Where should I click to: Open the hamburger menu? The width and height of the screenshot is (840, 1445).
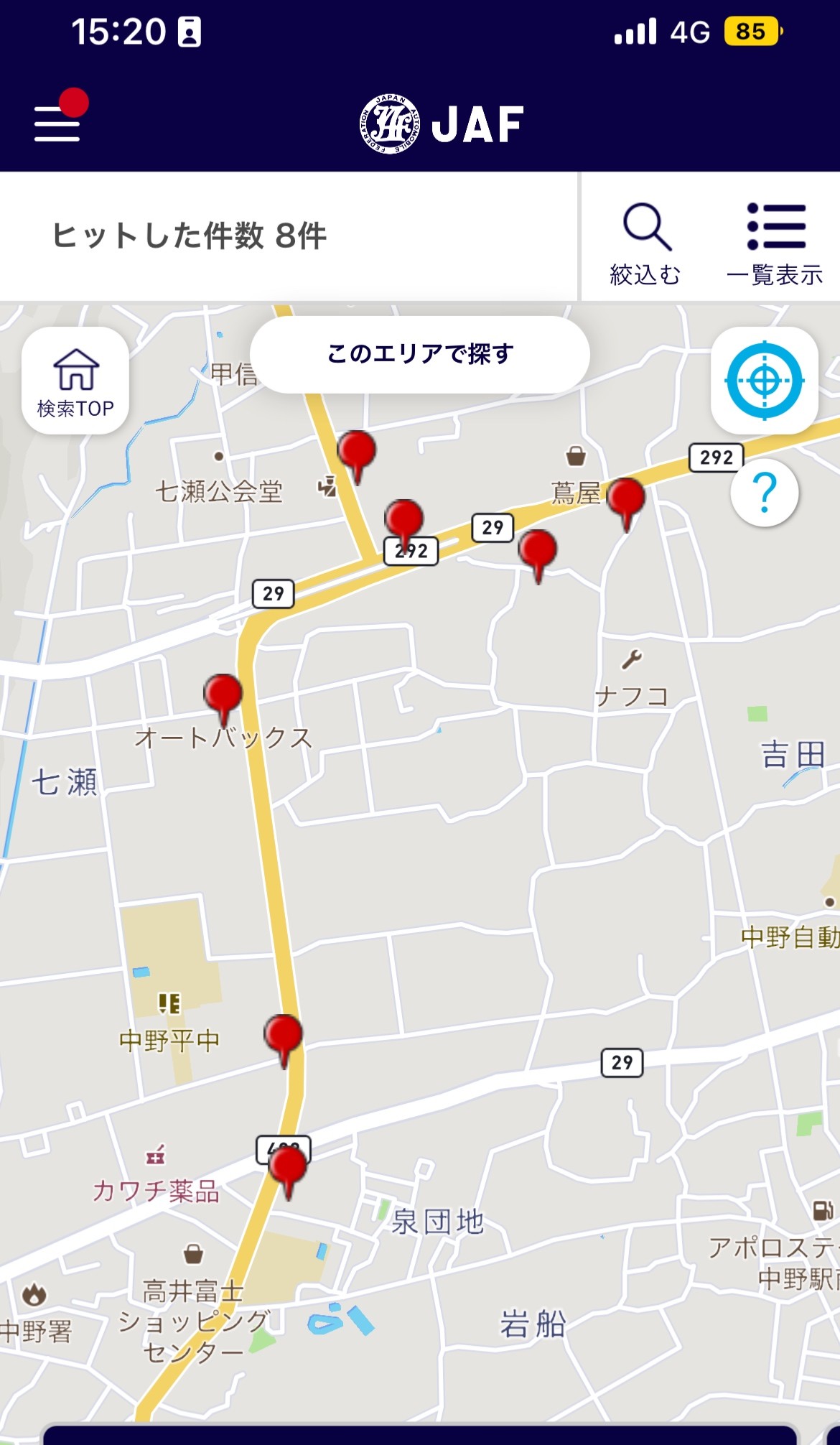point(57,123)
